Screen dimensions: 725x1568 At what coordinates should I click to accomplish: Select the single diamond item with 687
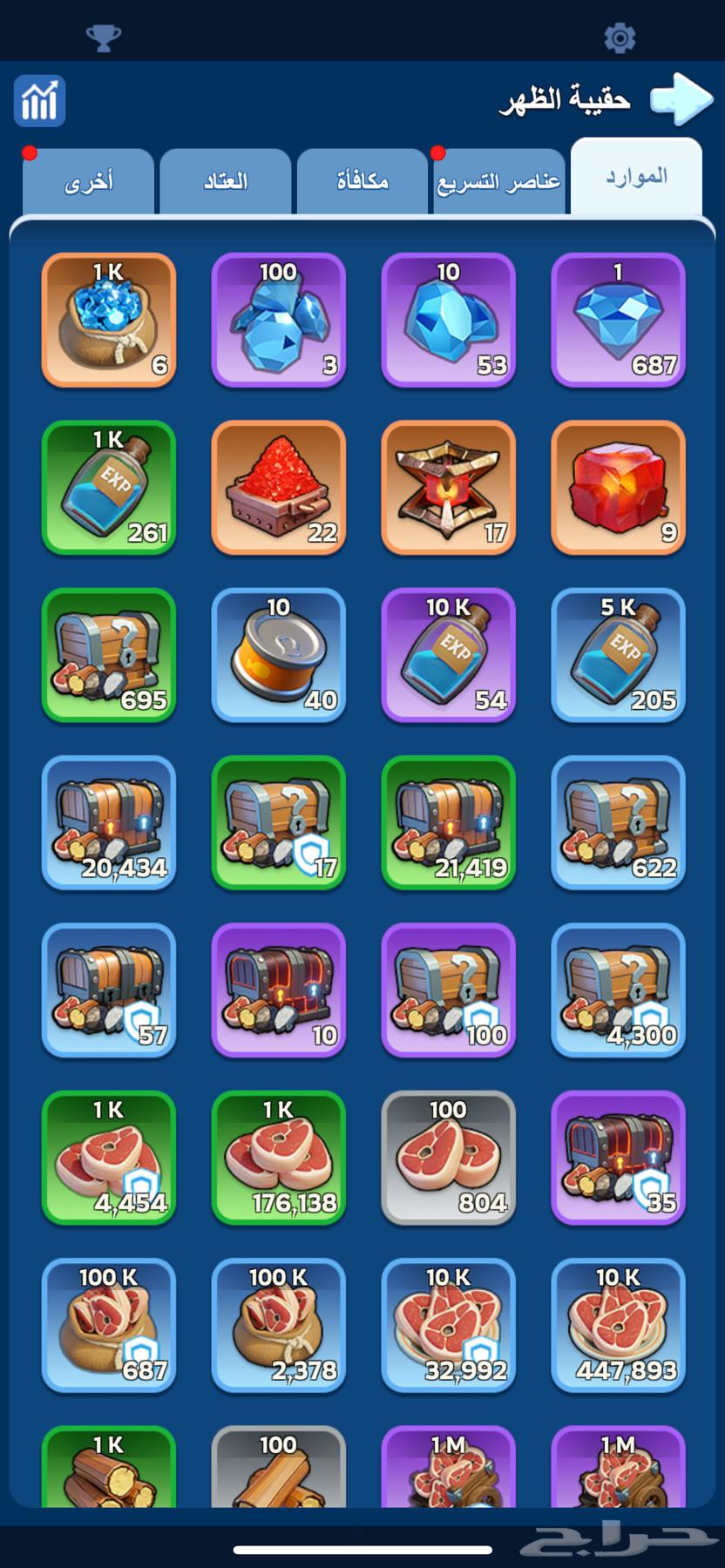[618, 320]
